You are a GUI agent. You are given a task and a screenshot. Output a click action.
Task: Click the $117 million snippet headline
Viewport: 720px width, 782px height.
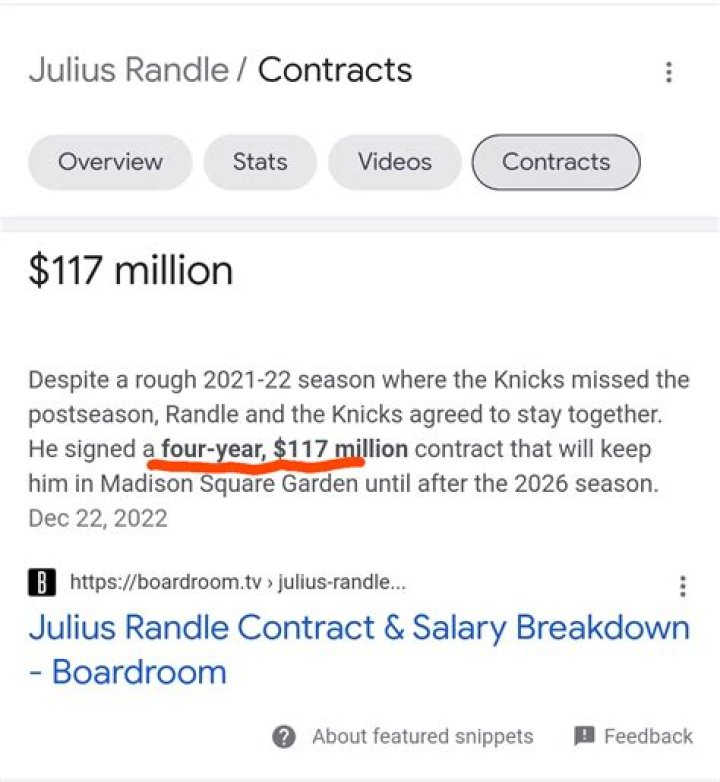130,270
